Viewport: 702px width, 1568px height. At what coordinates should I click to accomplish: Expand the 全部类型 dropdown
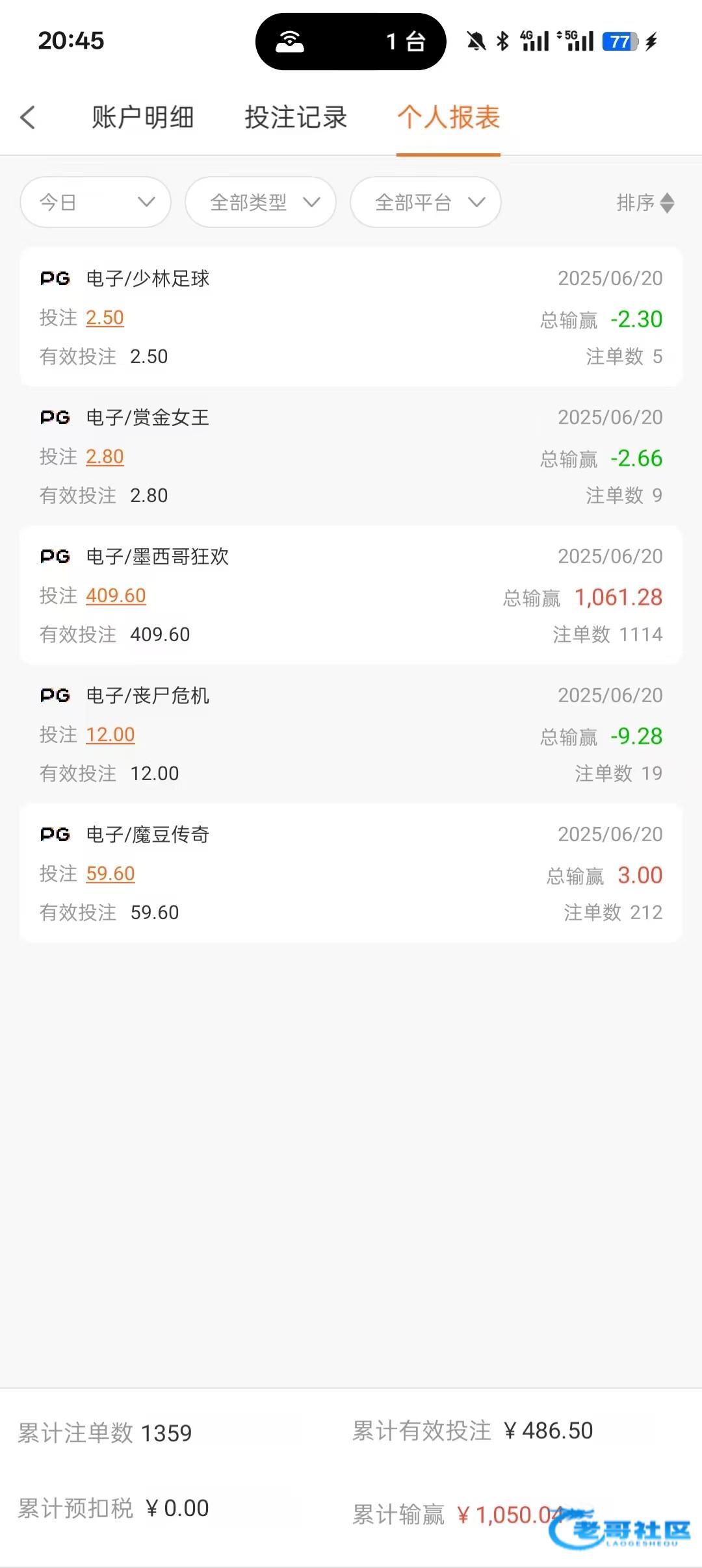[261, 202]
